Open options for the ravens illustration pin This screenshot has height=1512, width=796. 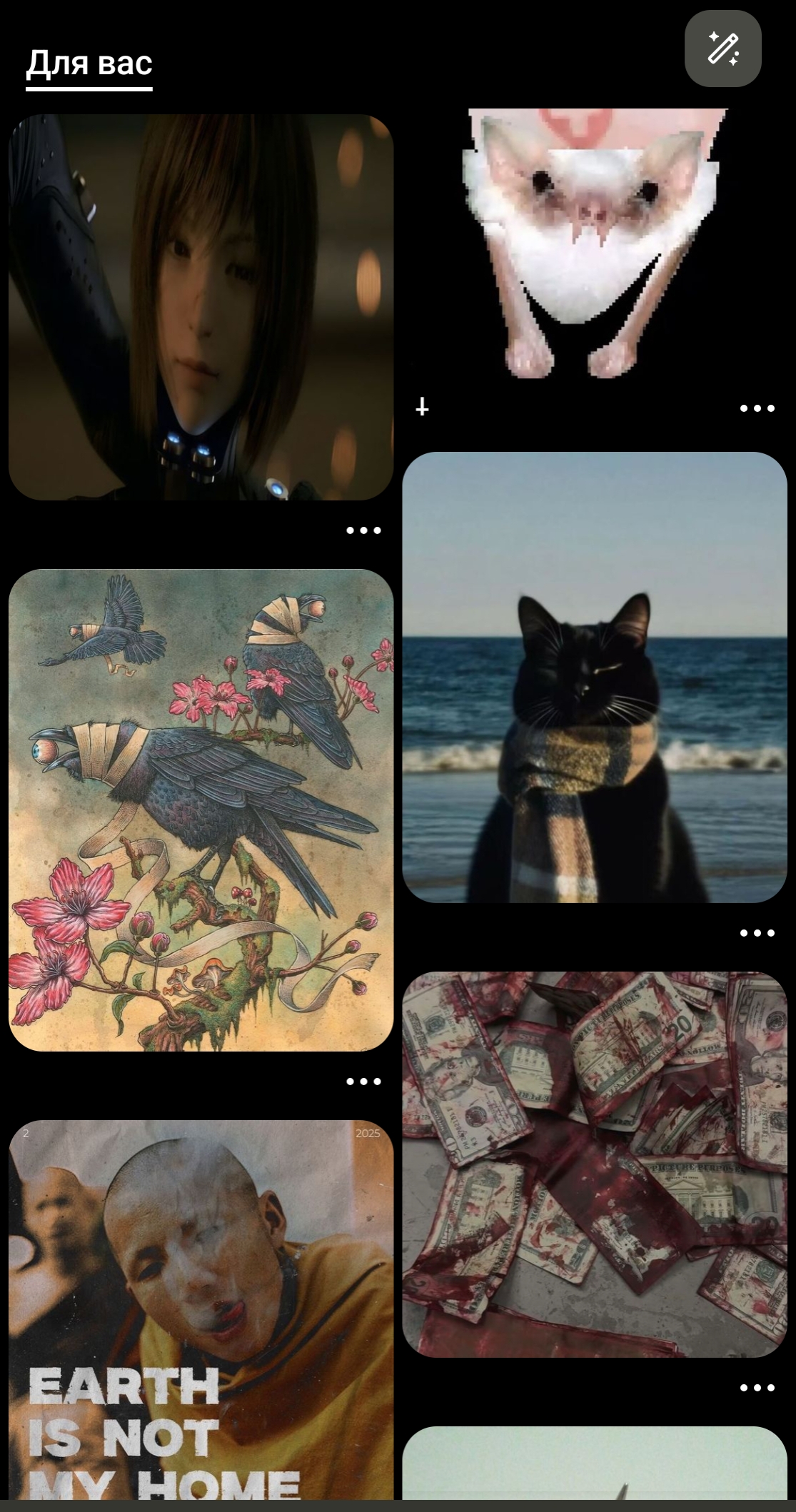point(363,1082)
